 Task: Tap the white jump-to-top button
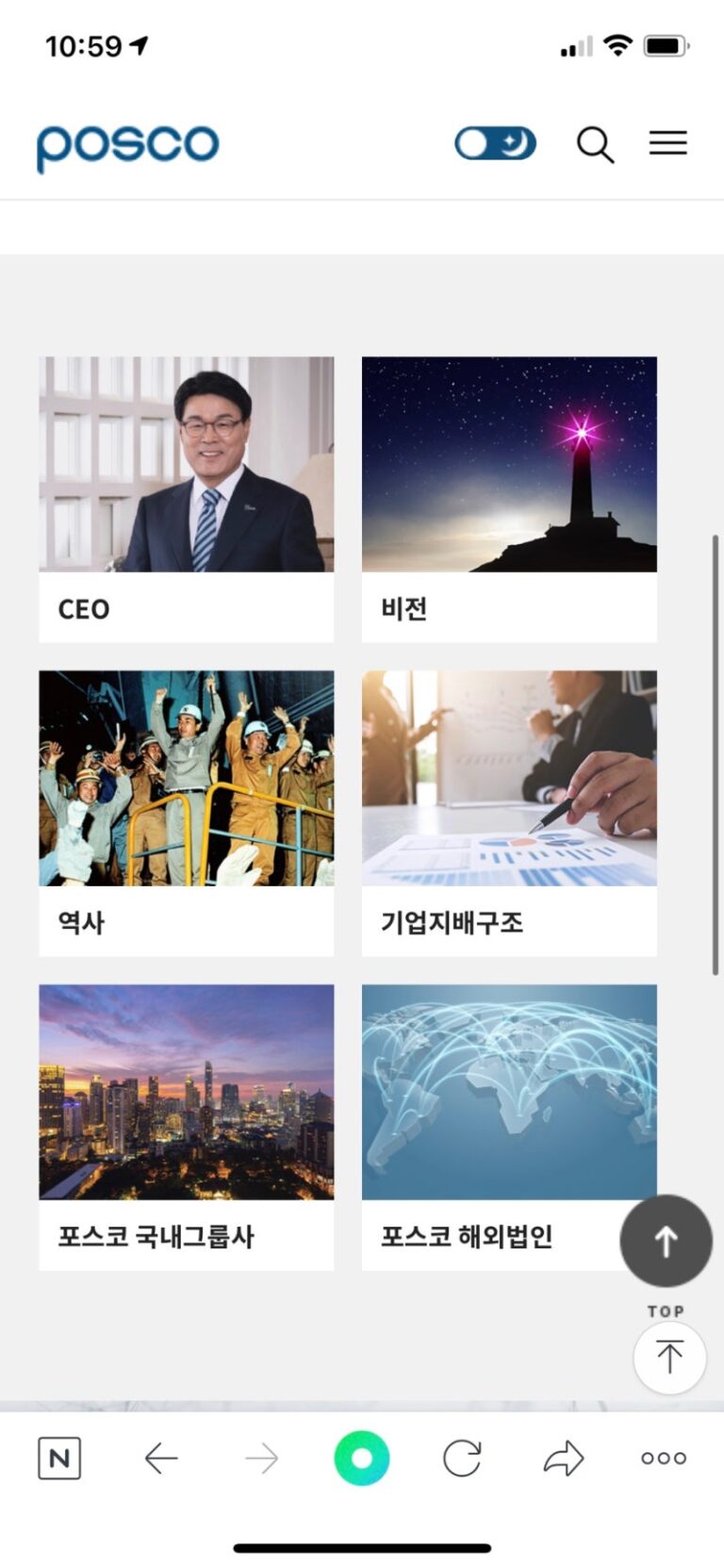click(x=669, y=1358)
